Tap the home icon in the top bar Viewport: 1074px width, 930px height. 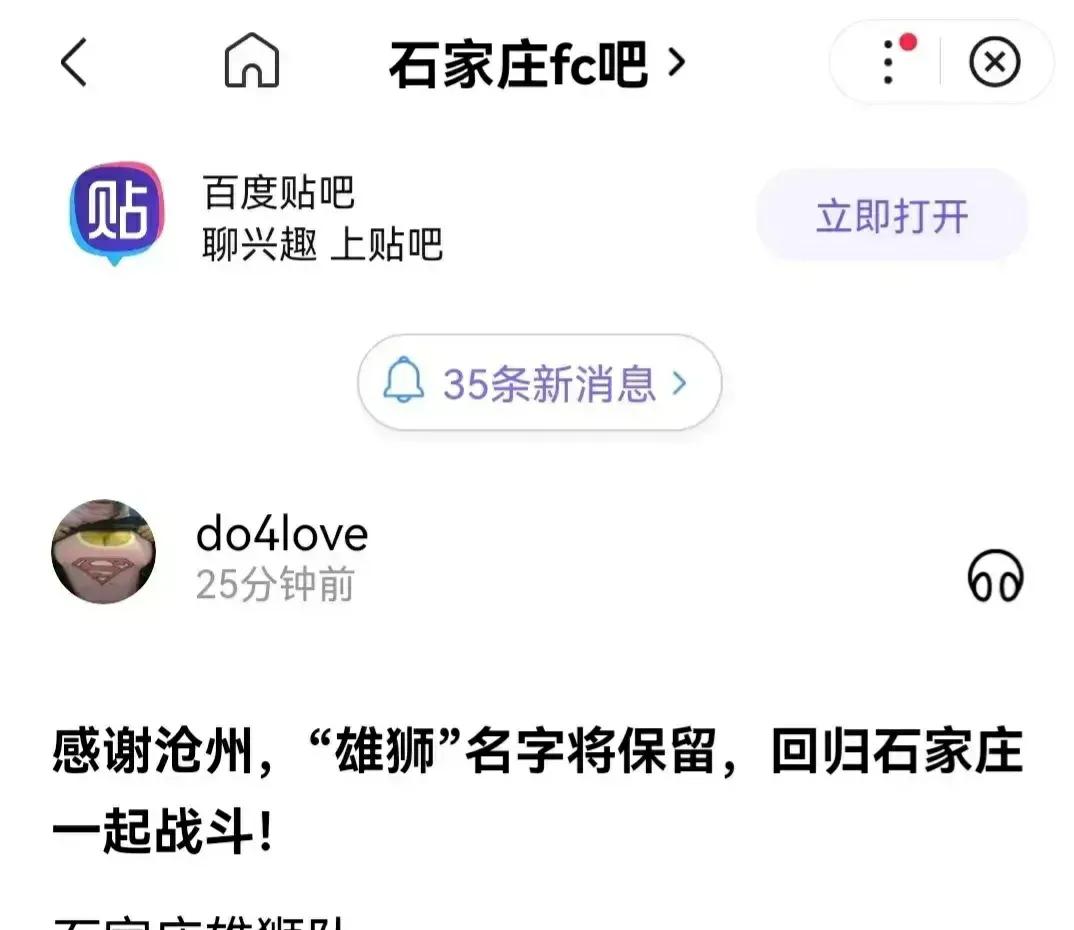pos(251,62)
